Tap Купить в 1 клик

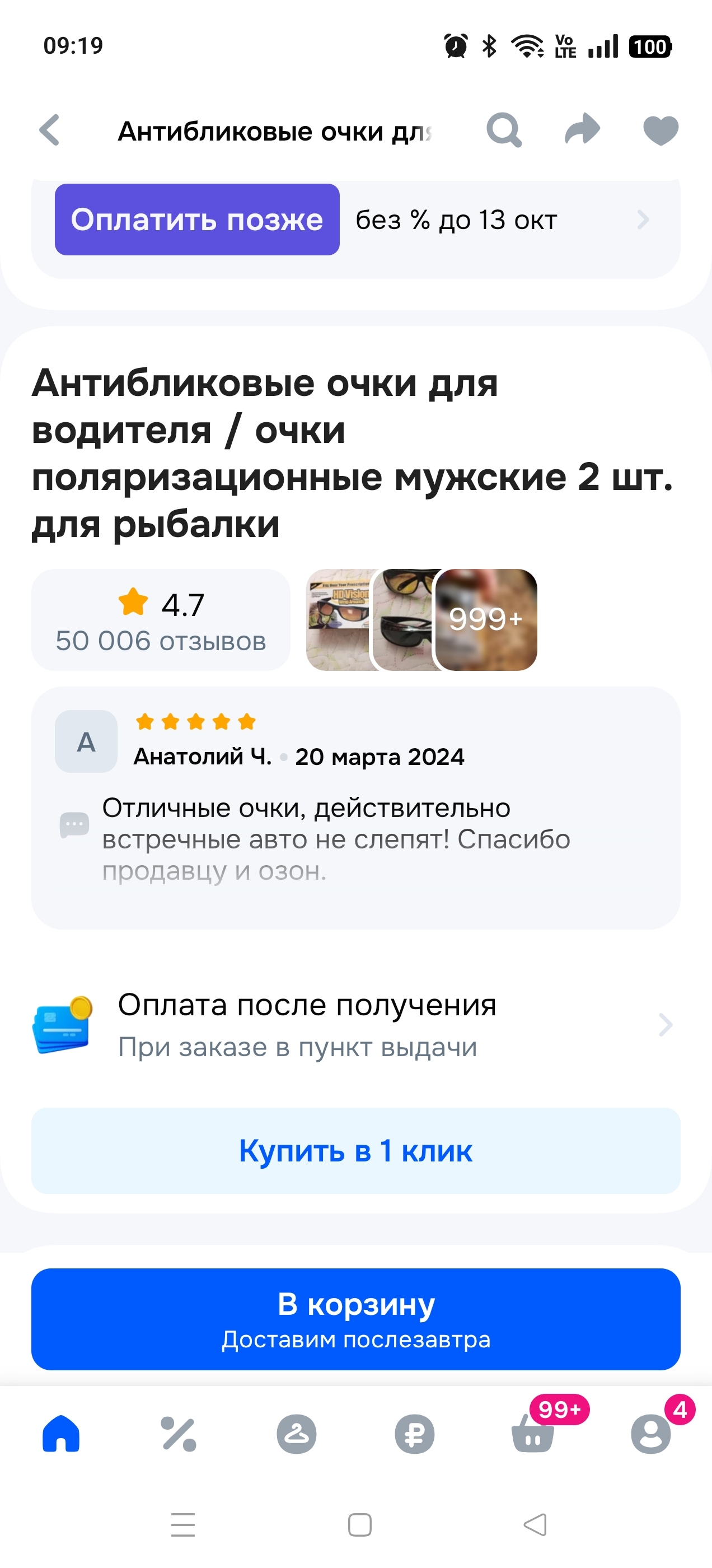coord(355,1151)
